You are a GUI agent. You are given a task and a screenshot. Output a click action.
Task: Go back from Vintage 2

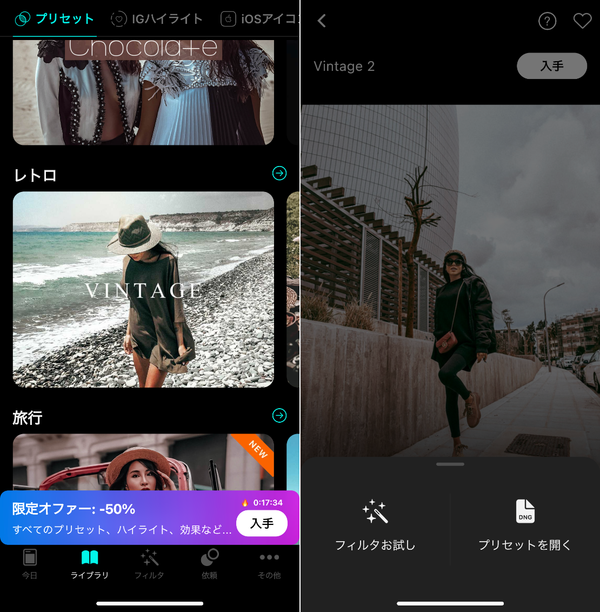click(322, 21)
